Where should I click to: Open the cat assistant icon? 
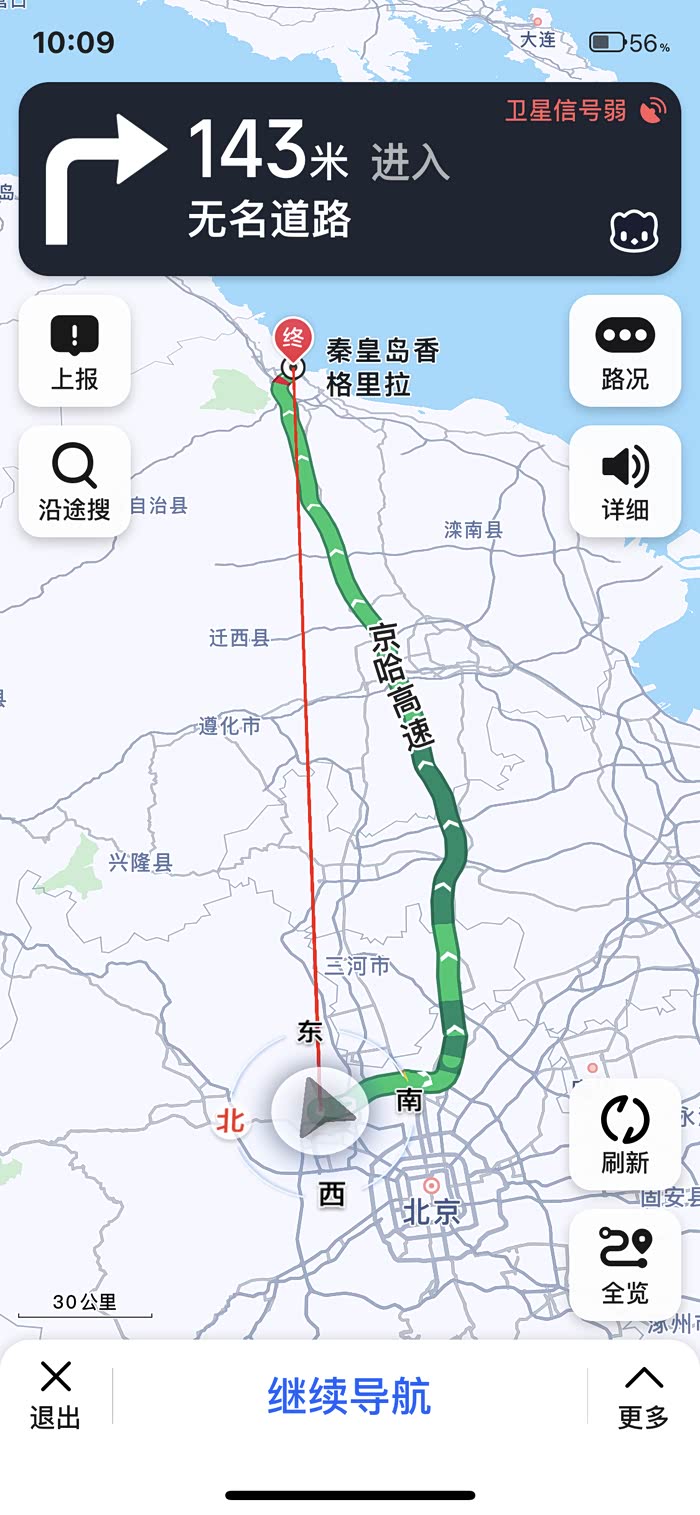tap(634, 232)
